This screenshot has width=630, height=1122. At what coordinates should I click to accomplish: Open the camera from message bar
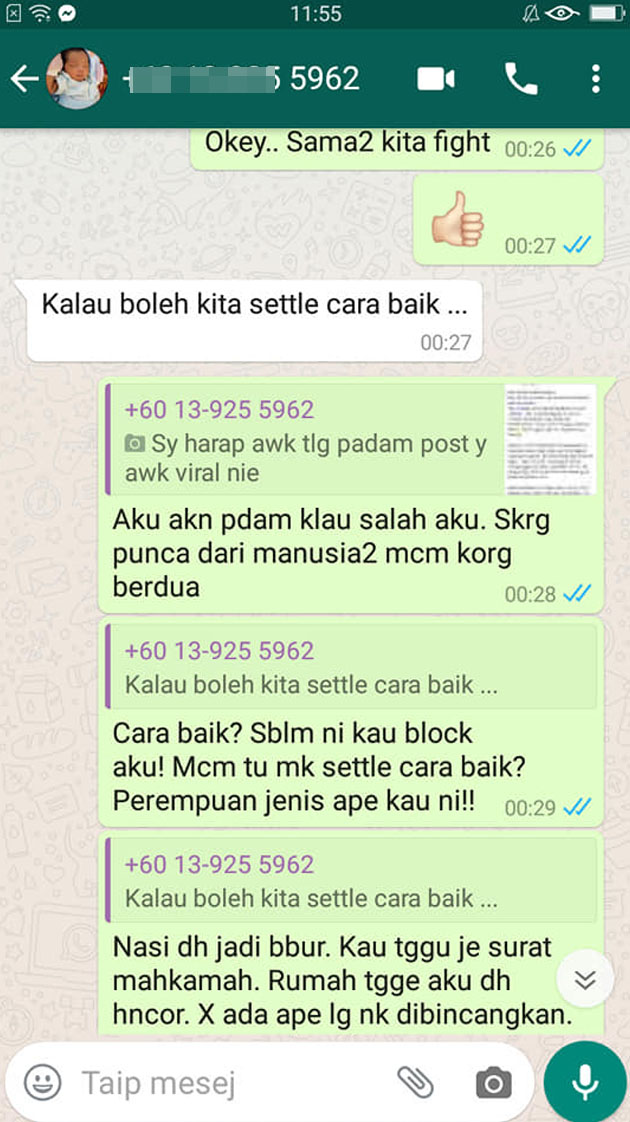[x=493, y=1083]
